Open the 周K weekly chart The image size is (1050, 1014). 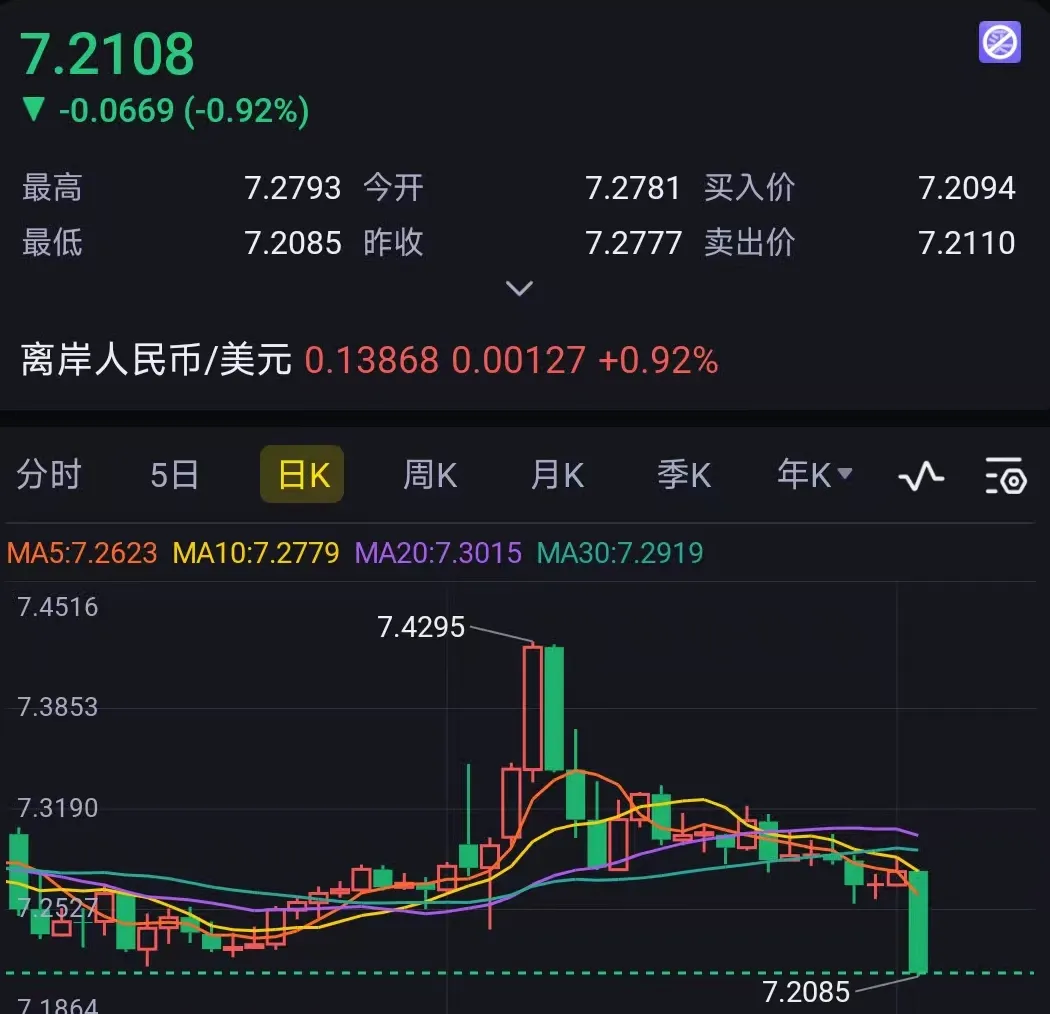pyautogui.click(x=430, y=475)
